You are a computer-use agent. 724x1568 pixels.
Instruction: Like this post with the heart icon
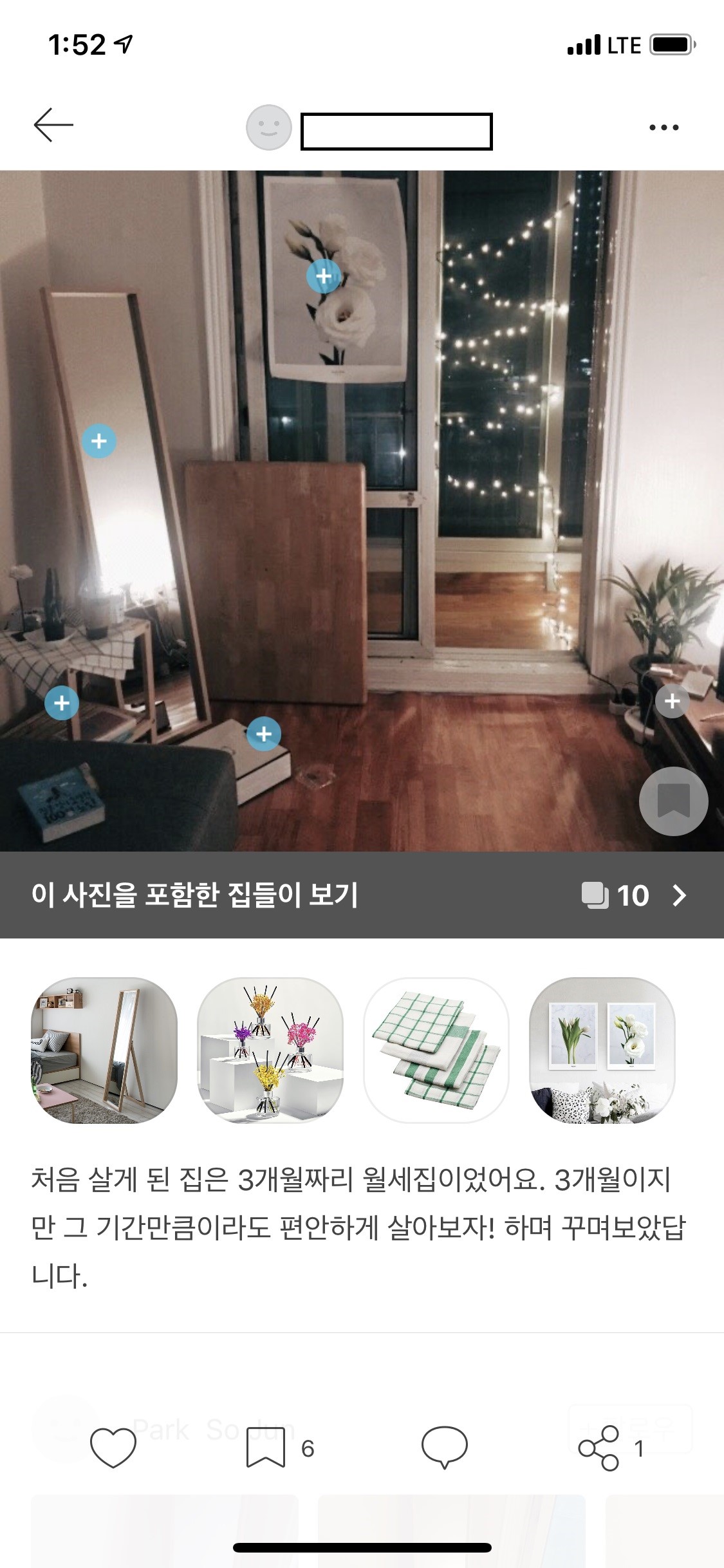pos(113,1448)
